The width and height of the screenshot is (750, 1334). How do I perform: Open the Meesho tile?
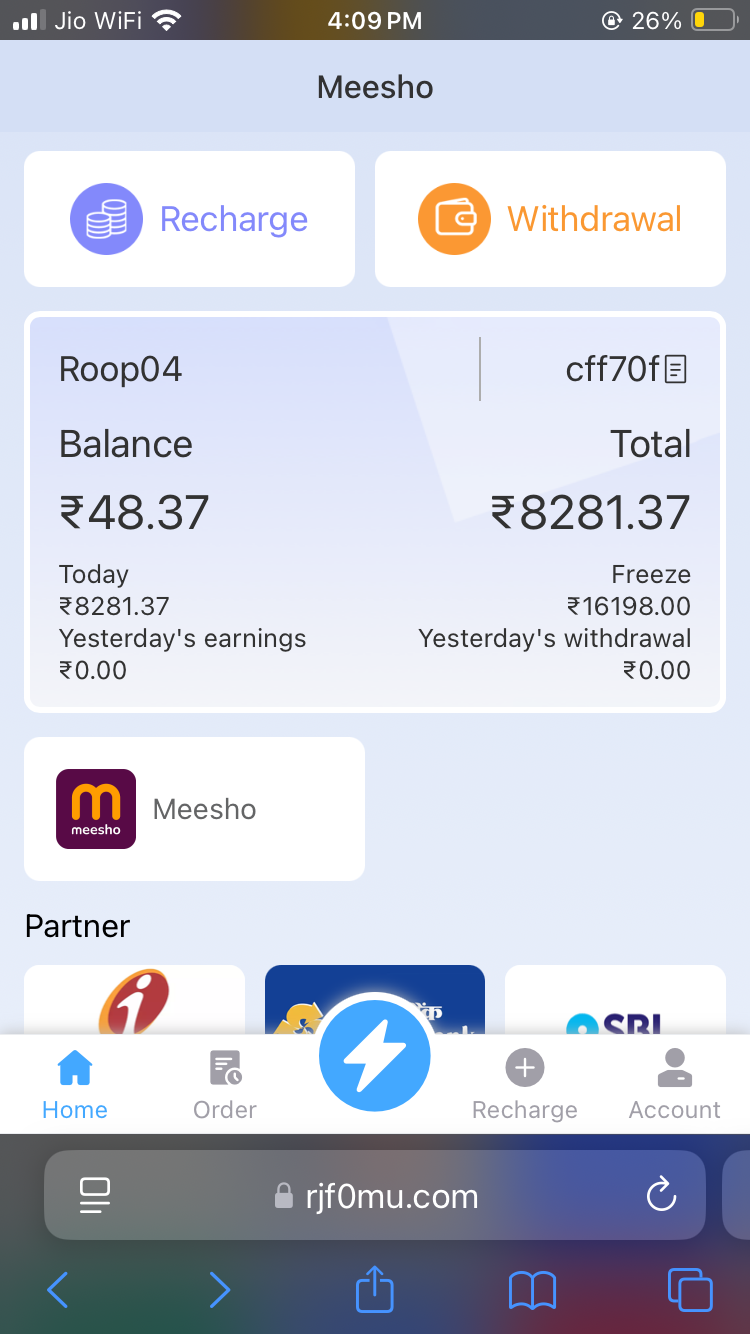194,809
